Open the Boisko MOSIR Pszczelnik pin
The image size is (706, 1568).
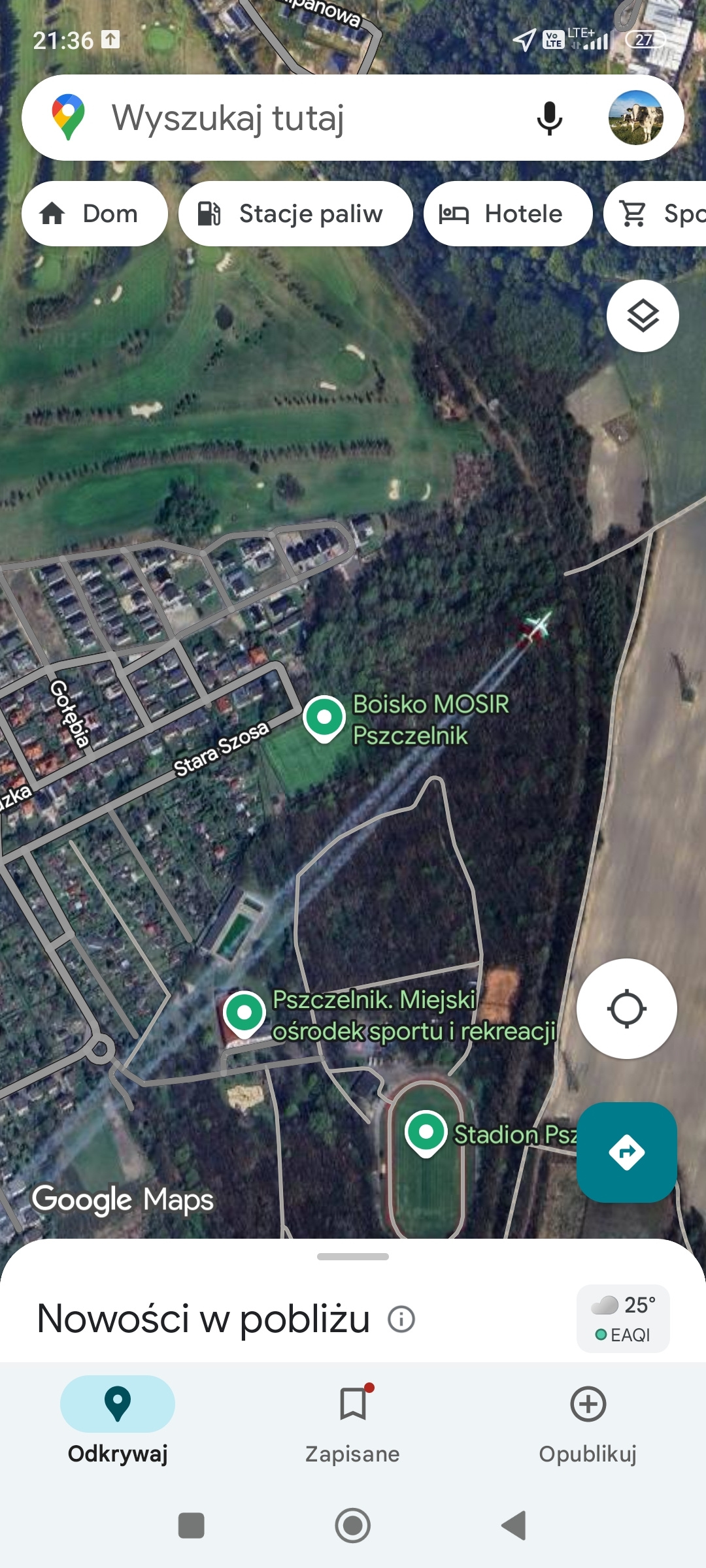tap(324, 718)
